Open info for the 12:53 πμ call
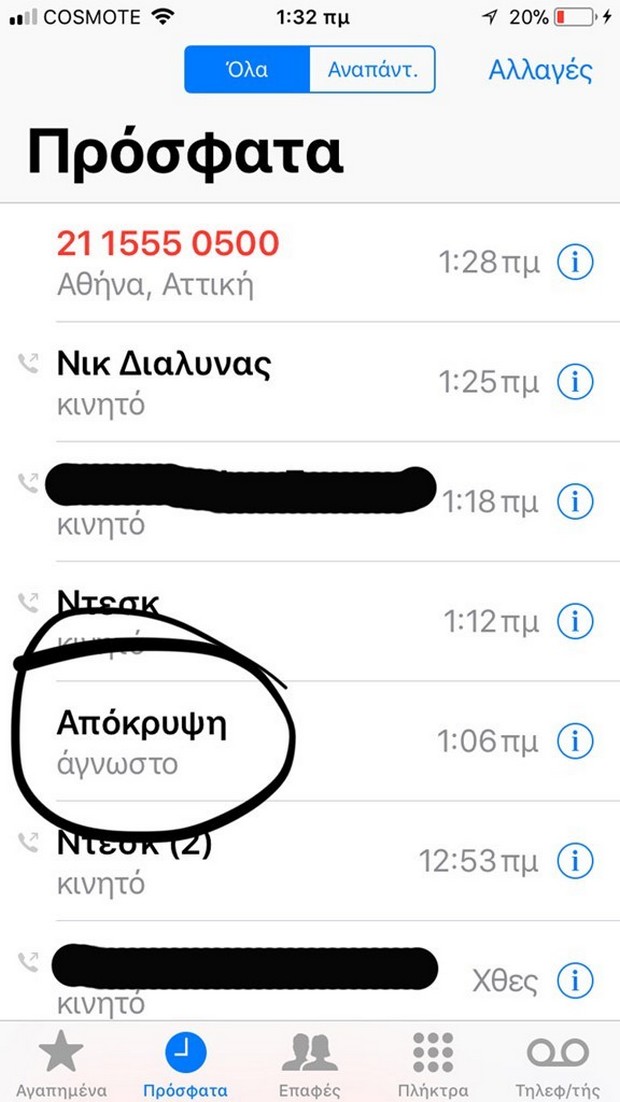Viewport: 620px width, 1102px height. click(x=575, y=860)
